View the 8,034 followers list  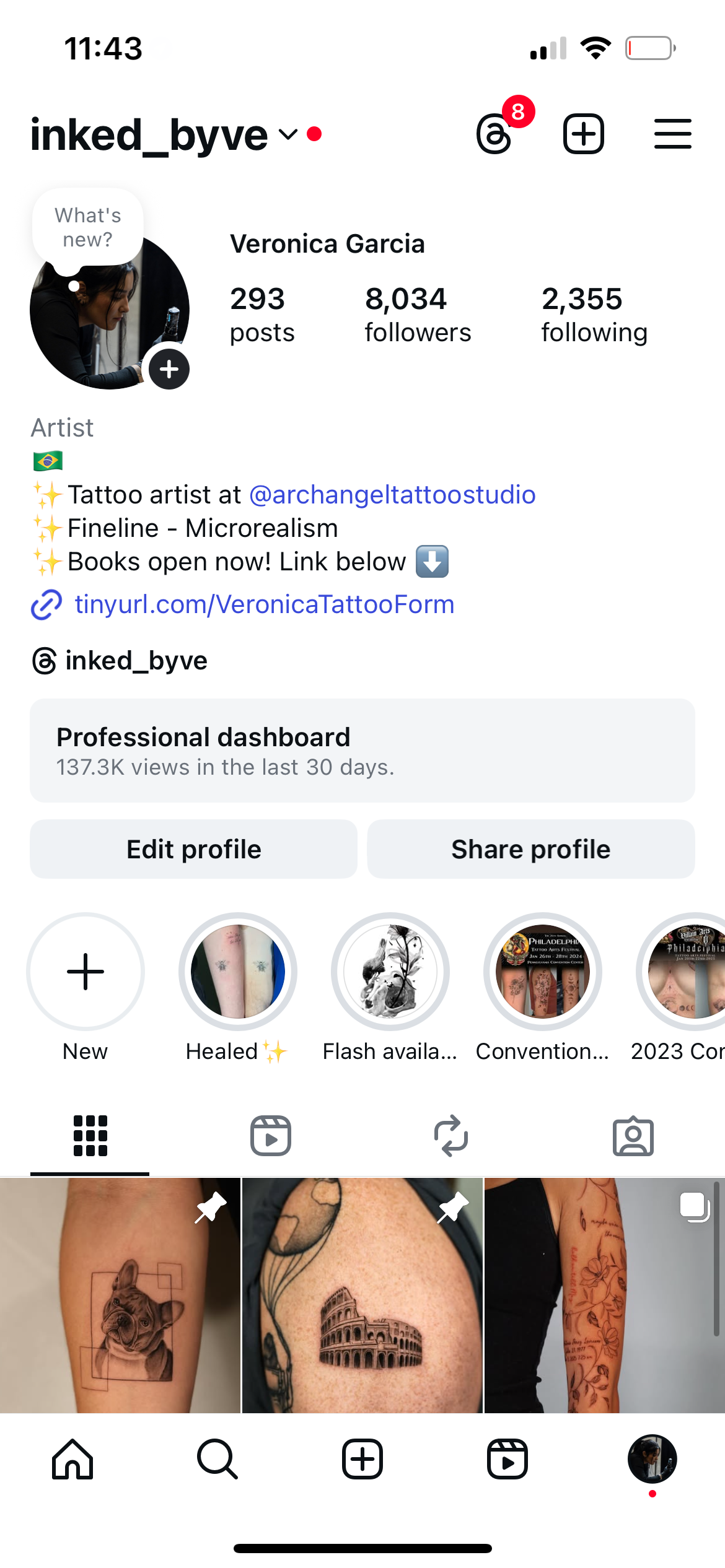(417, 315)
